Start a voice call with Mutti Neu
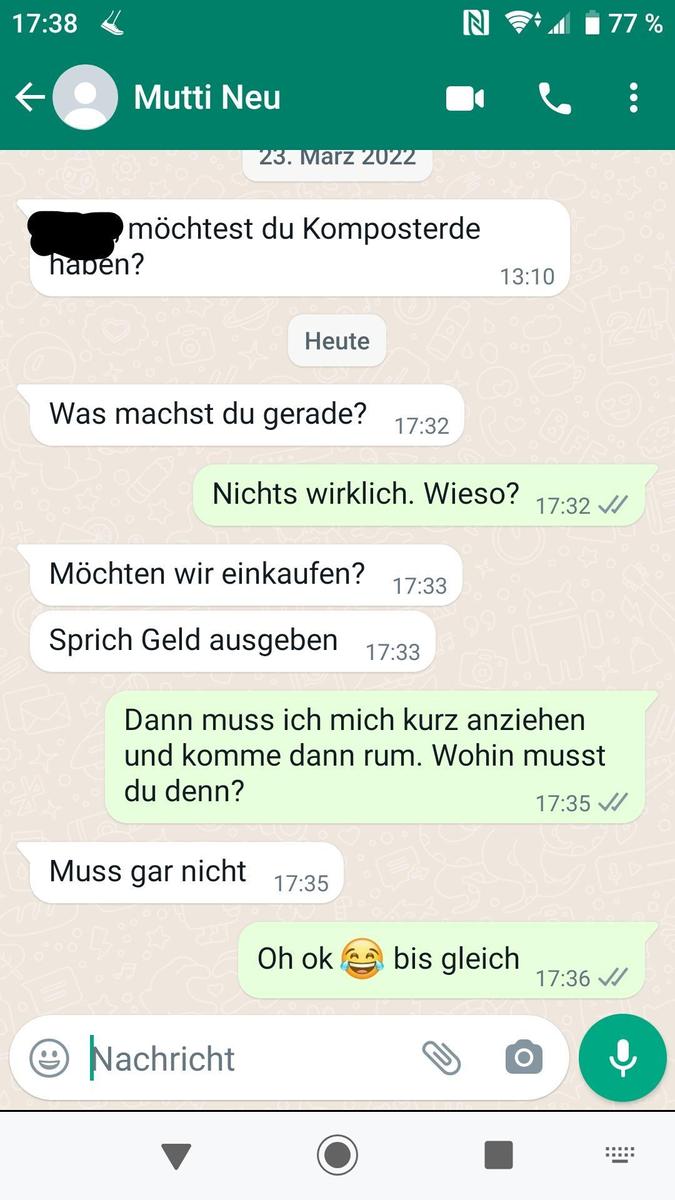 [x=554, y=98]
